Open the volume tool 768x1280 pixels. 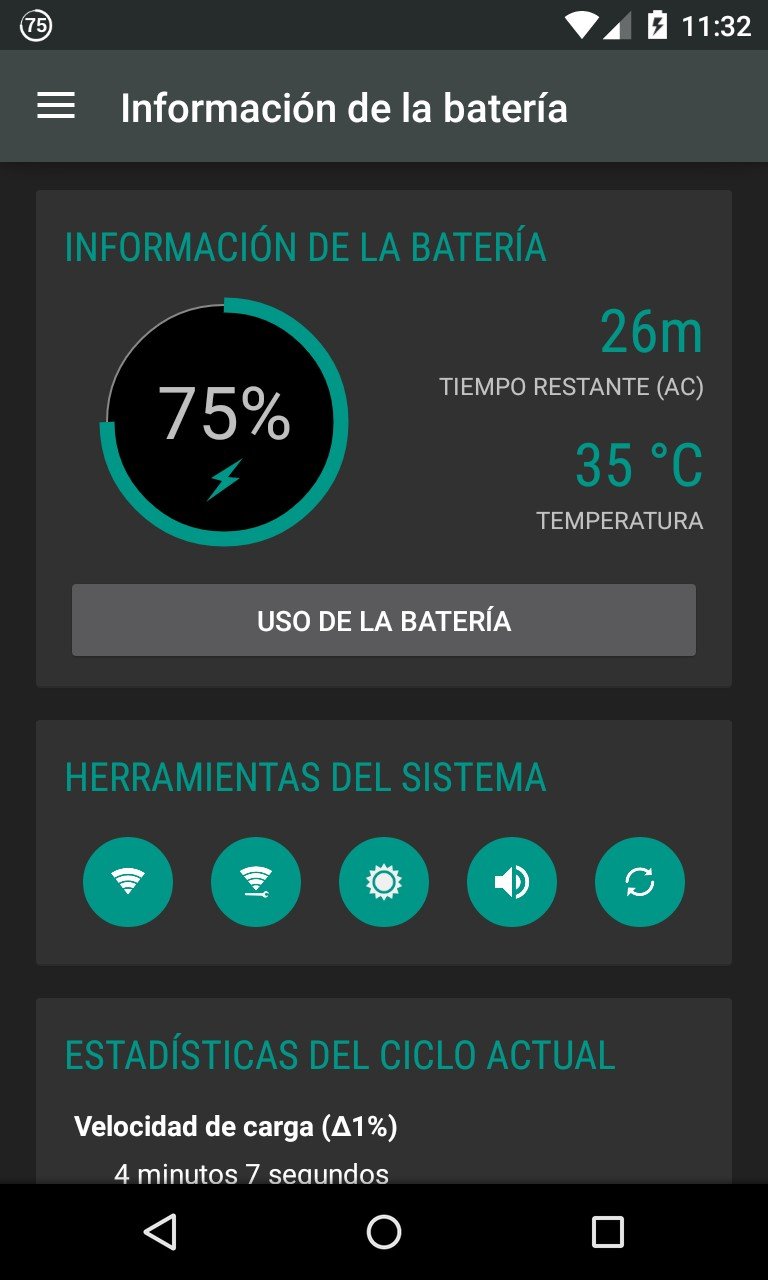[512, 882]
